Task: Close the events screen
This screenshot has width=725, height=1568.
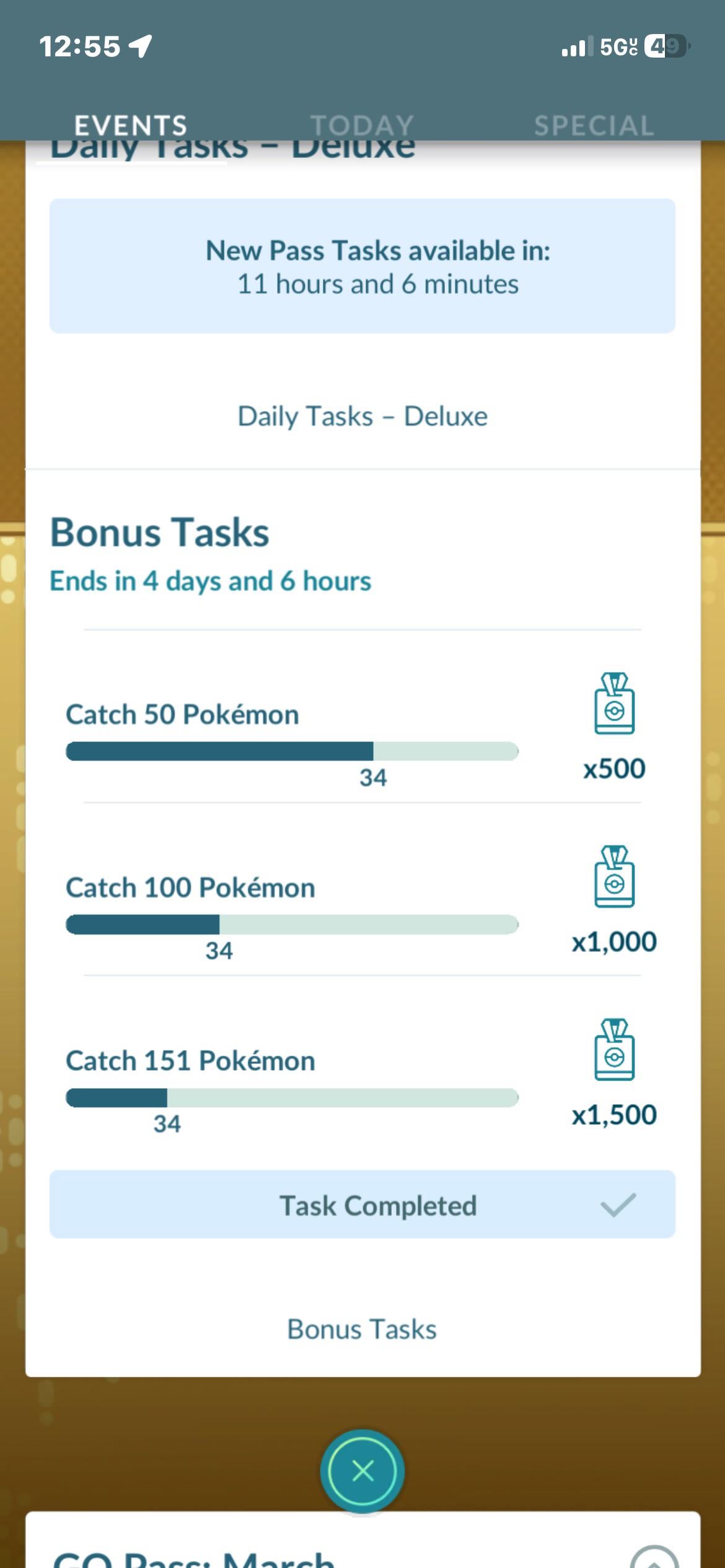Action: [362, 1470]
